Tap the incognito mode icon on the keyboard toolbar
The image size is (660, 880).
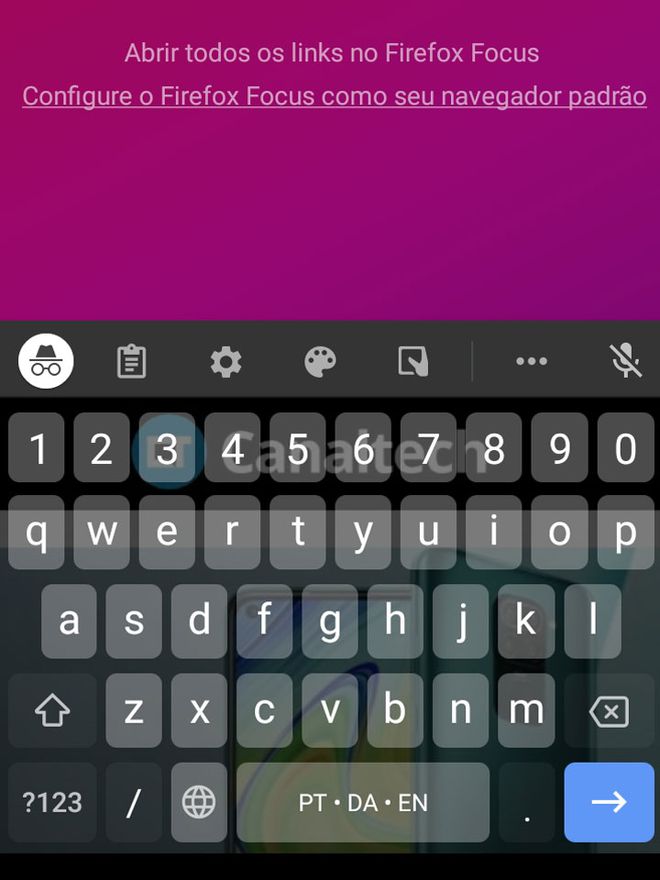(x=46, y=360)
